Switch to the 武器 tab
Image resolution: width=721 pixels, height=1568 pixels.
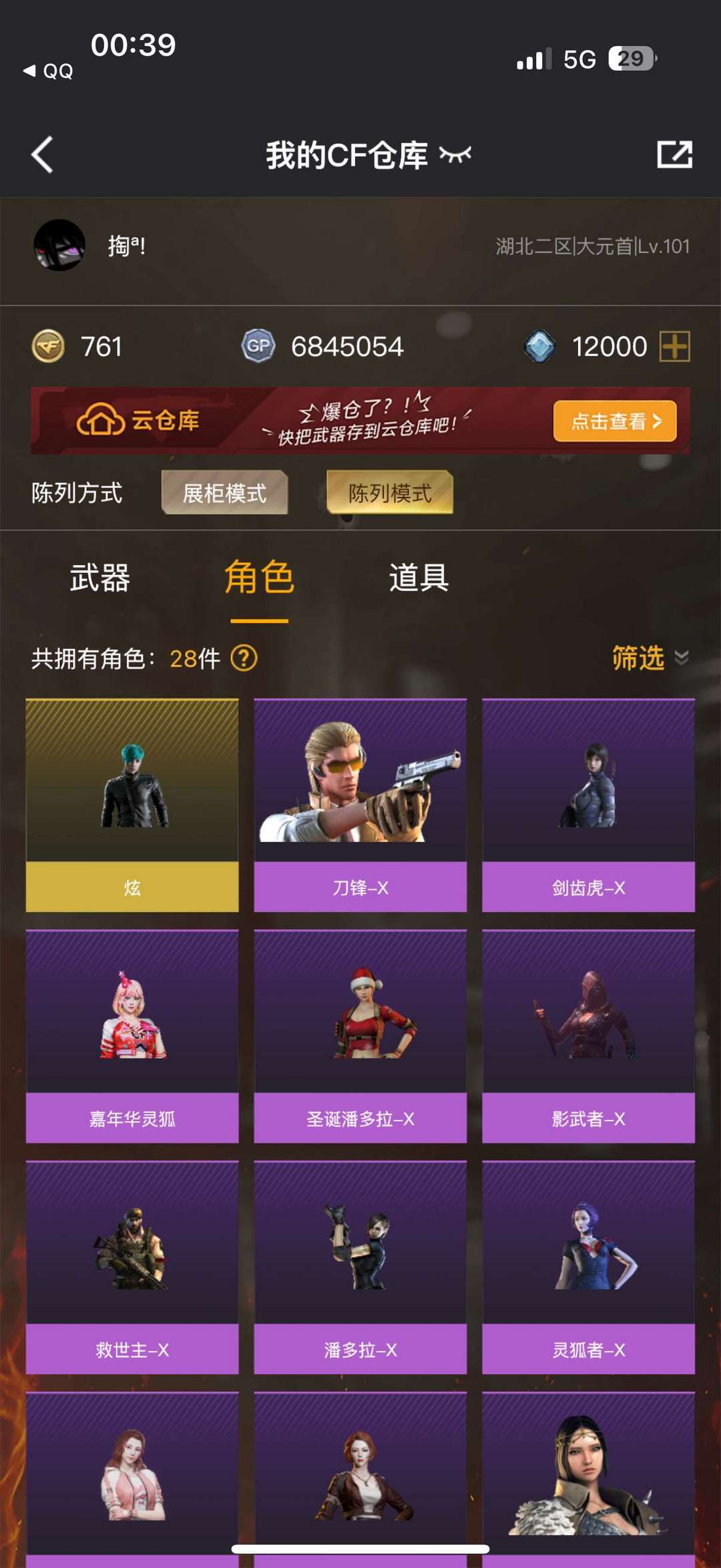(x=100, y=578)
